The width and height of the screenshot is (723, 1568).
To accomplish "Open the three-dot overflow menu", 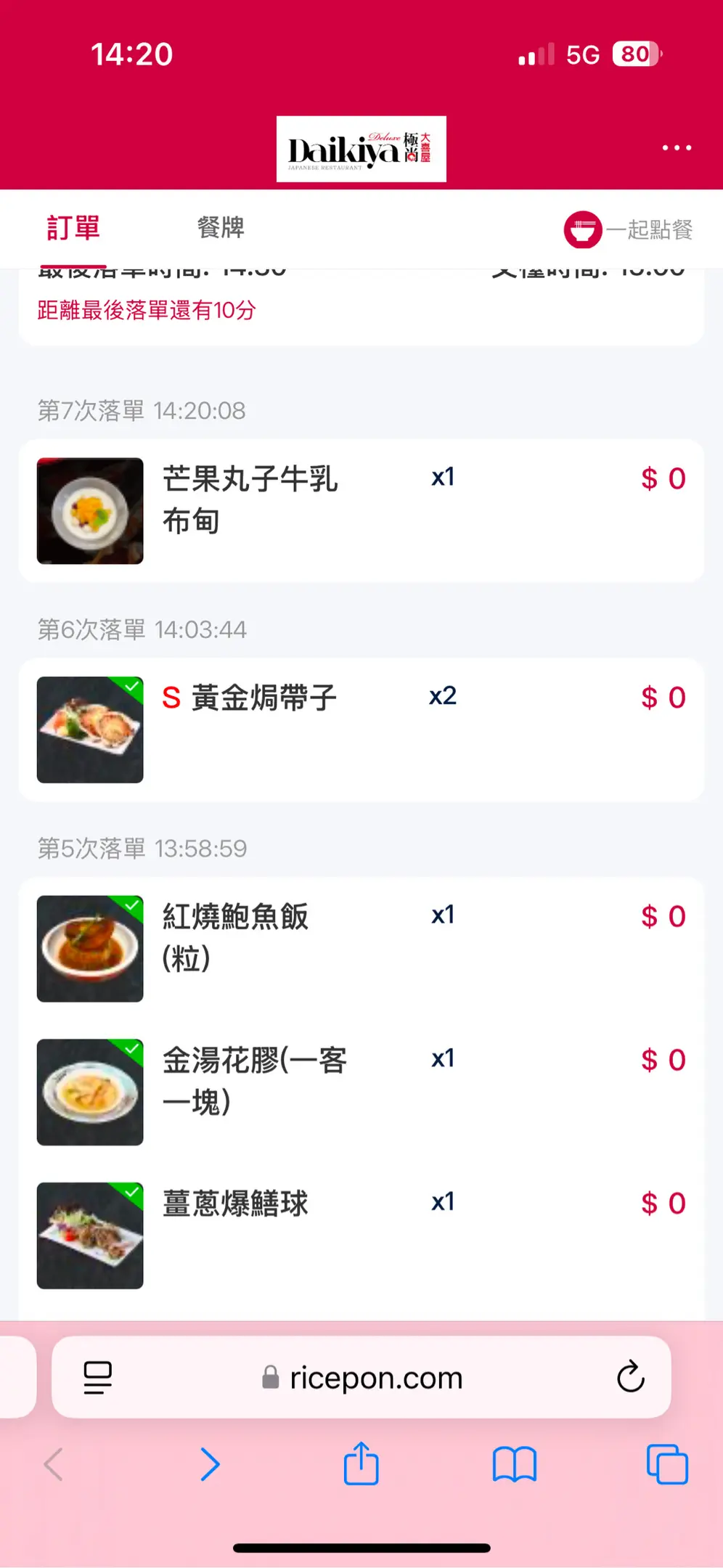I will pyautogui.click(x=677, y=148).
